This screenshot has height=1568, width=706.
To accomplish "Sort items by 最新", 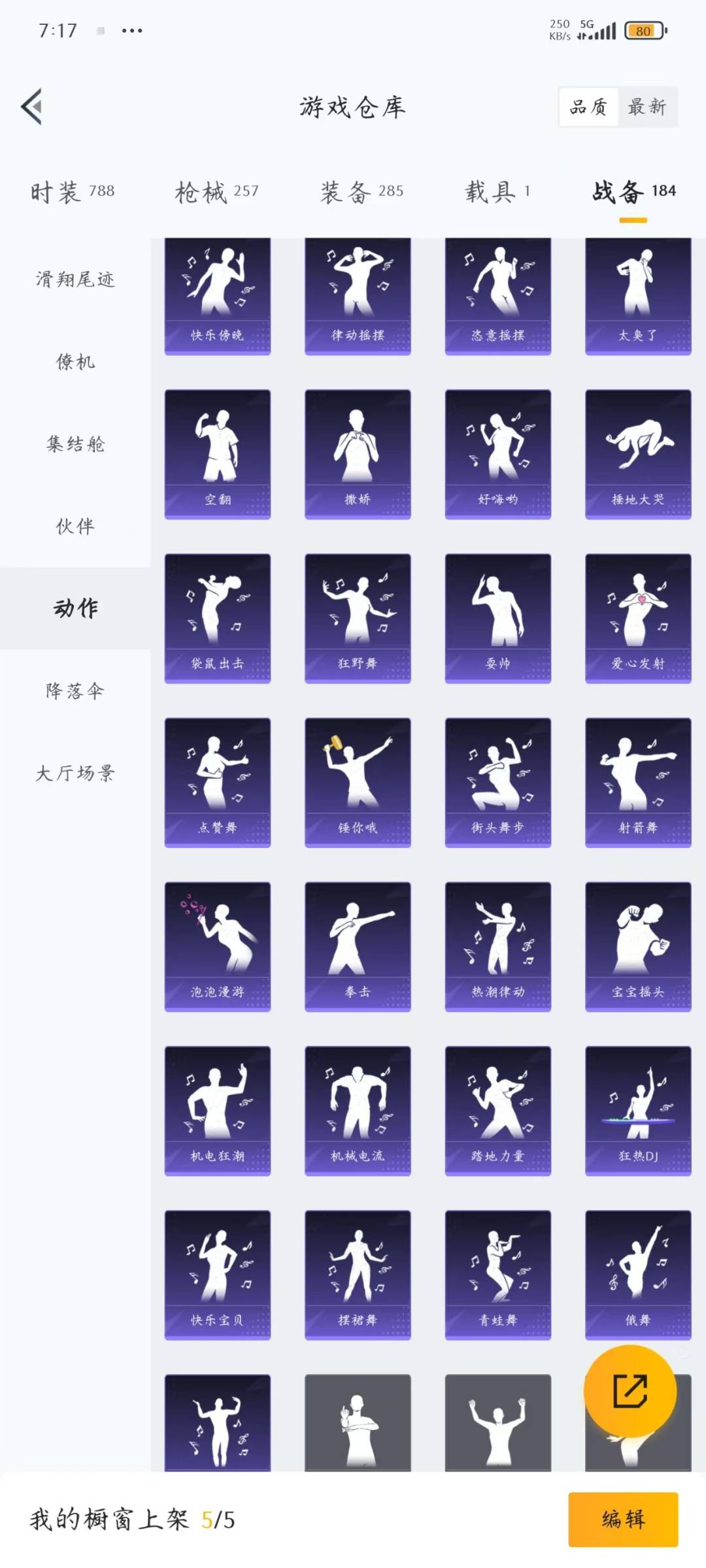I will point(647,107).
